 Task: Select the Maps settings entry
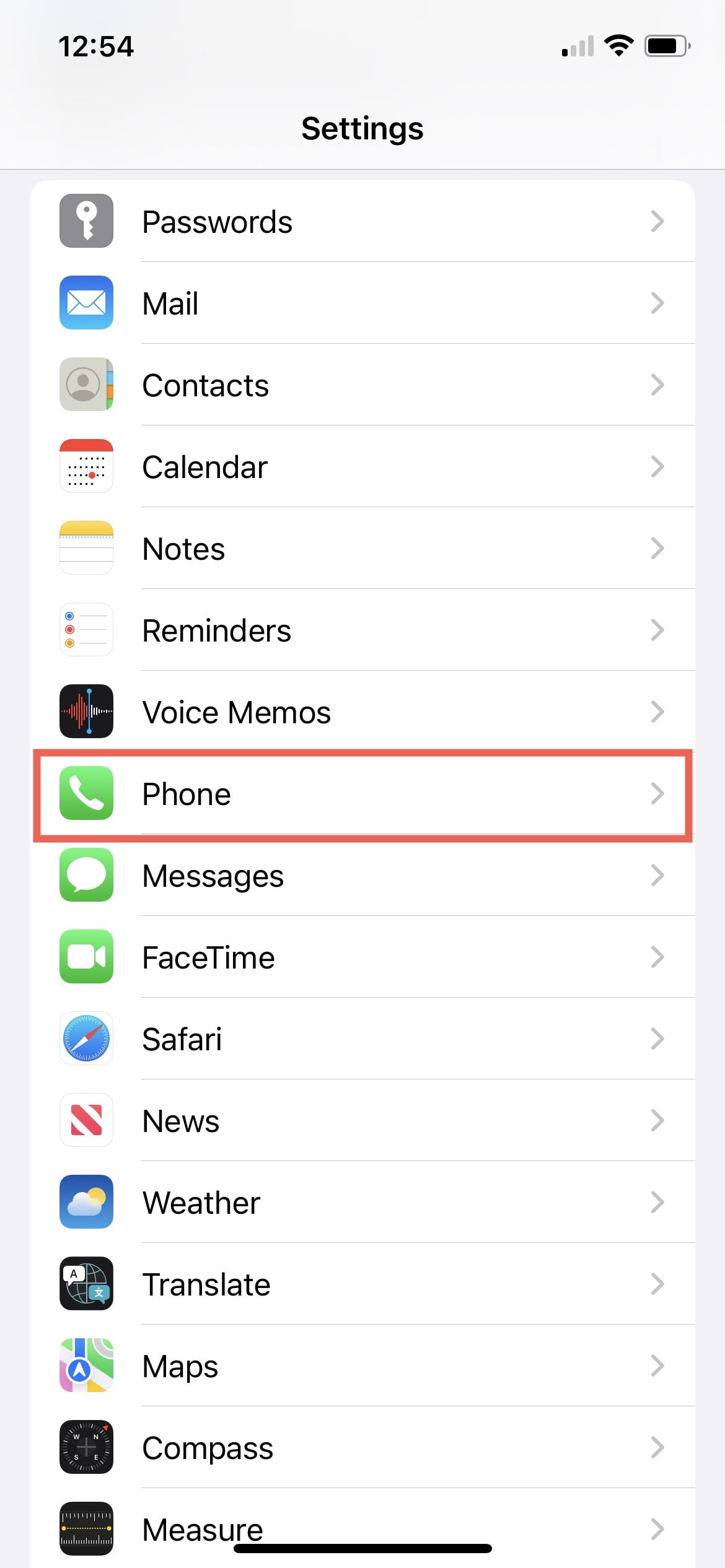[x=362, y=1365]
